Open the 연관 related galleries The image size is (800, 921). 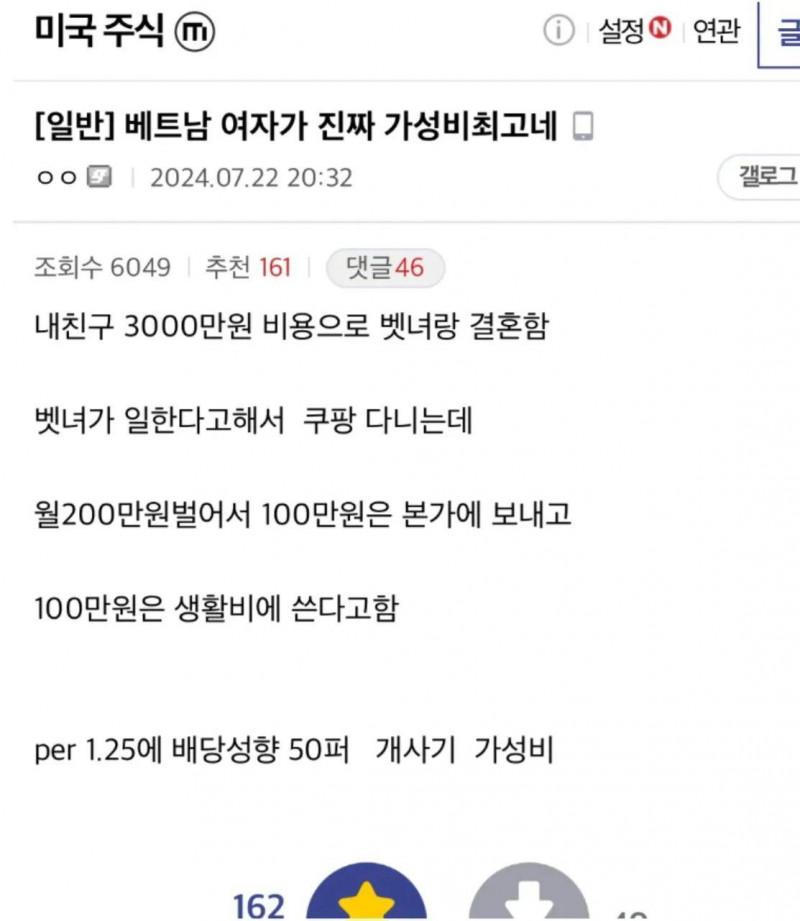[717, 31]
